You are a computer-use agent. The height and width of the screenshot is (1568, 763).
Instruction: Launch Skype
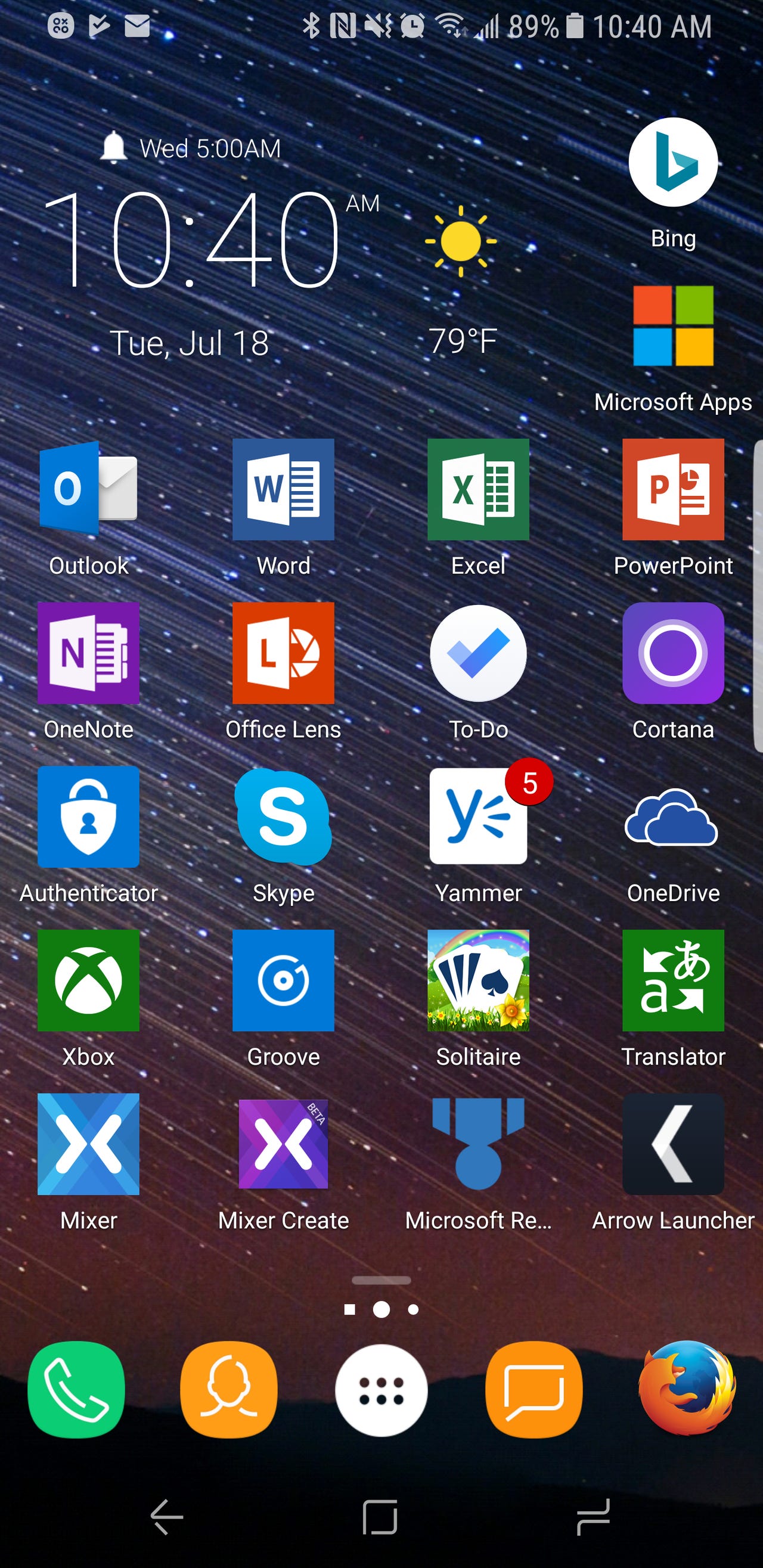click(283, 819)
